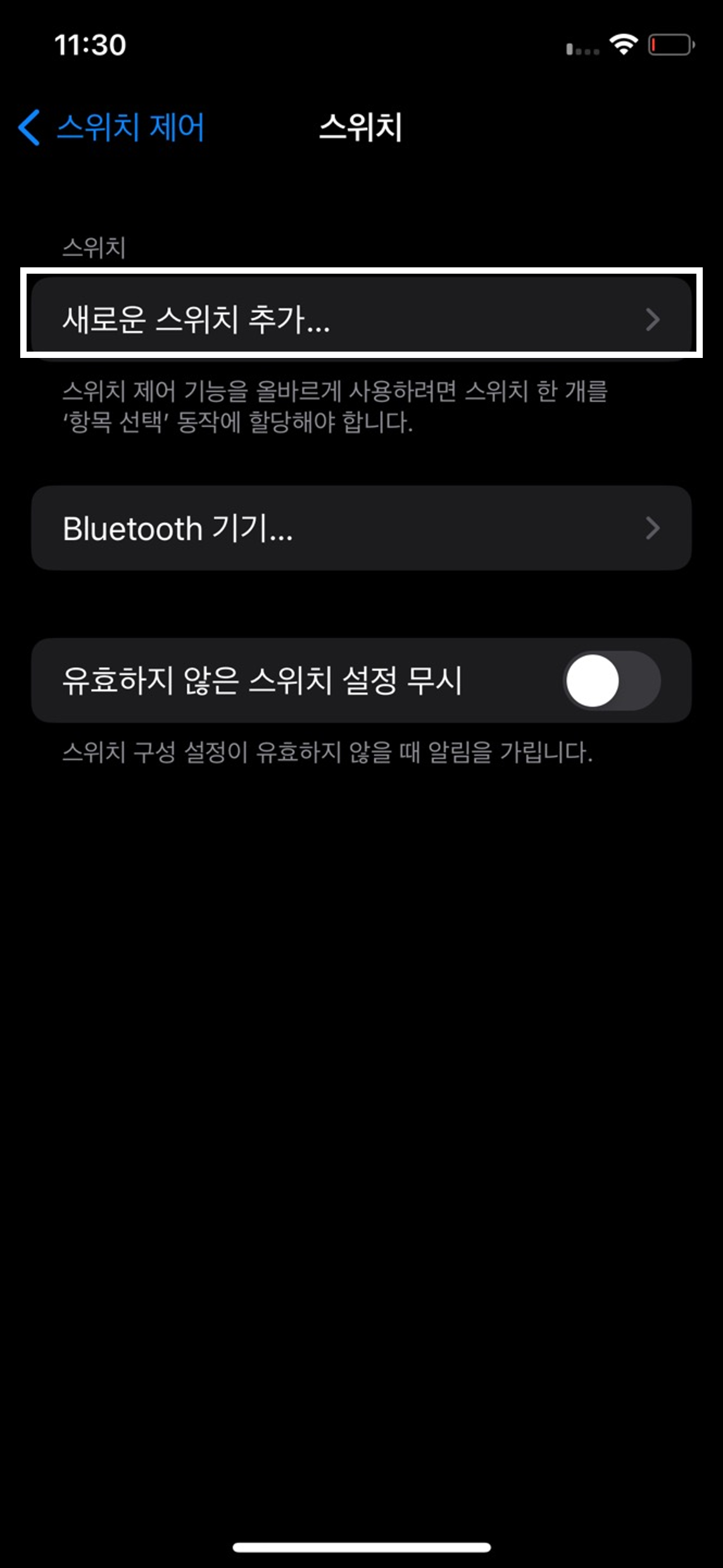The image size is (723, 1568).
Task: Tap the battery icon
Action: 671,44
